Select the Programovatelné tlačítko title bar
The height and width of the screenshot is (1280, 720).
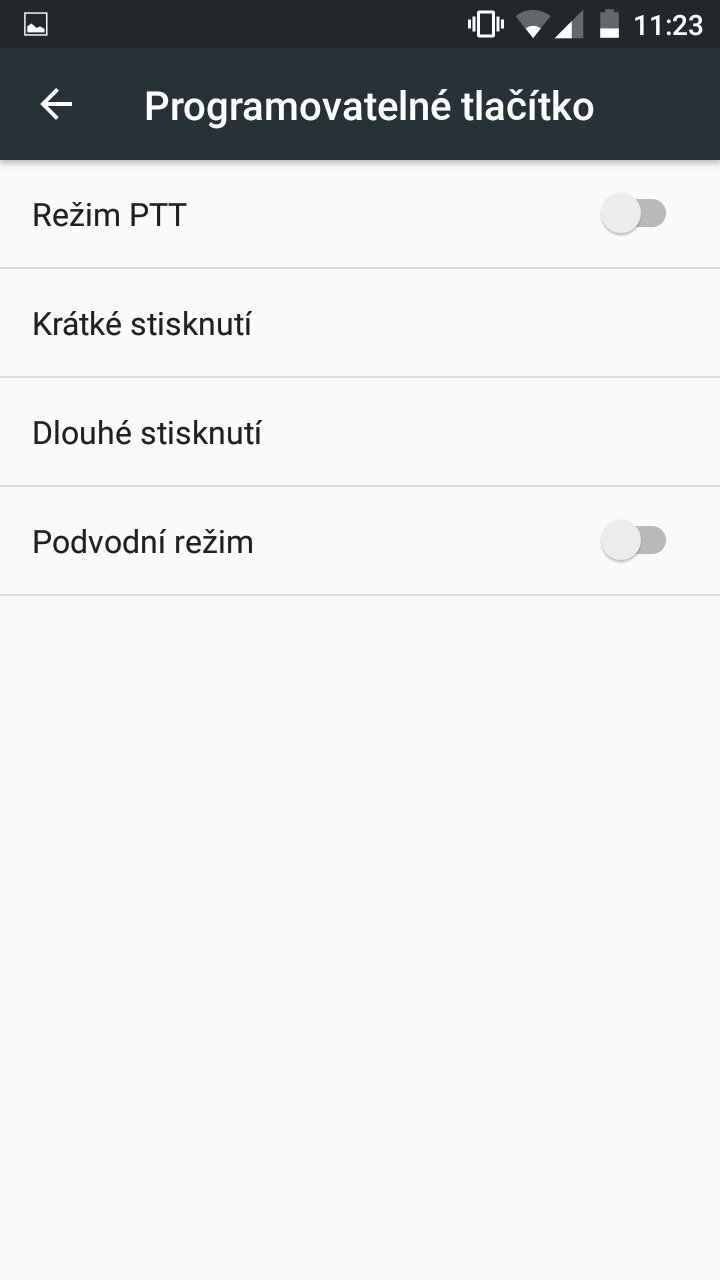[369, 104]
